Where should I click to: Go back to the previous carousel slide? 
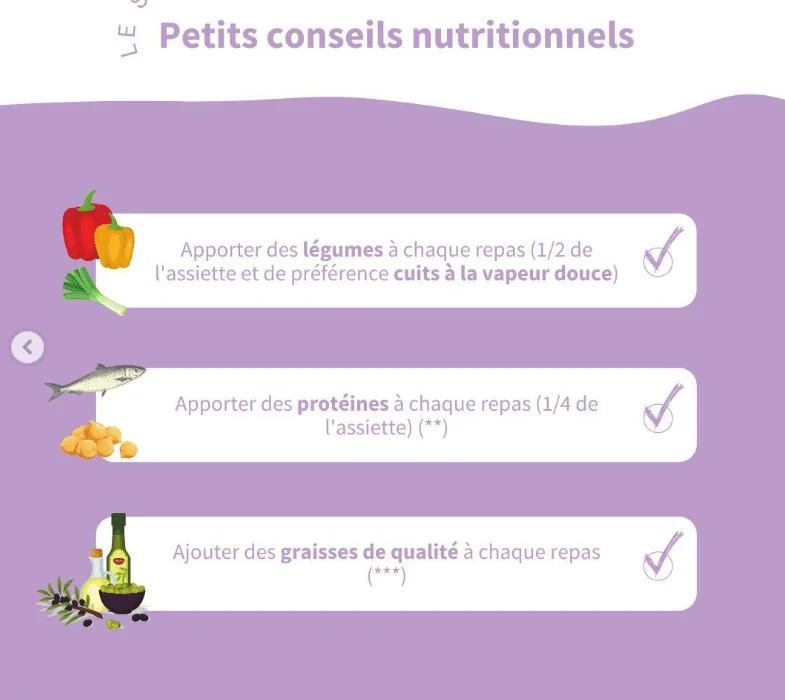point(28,347)
